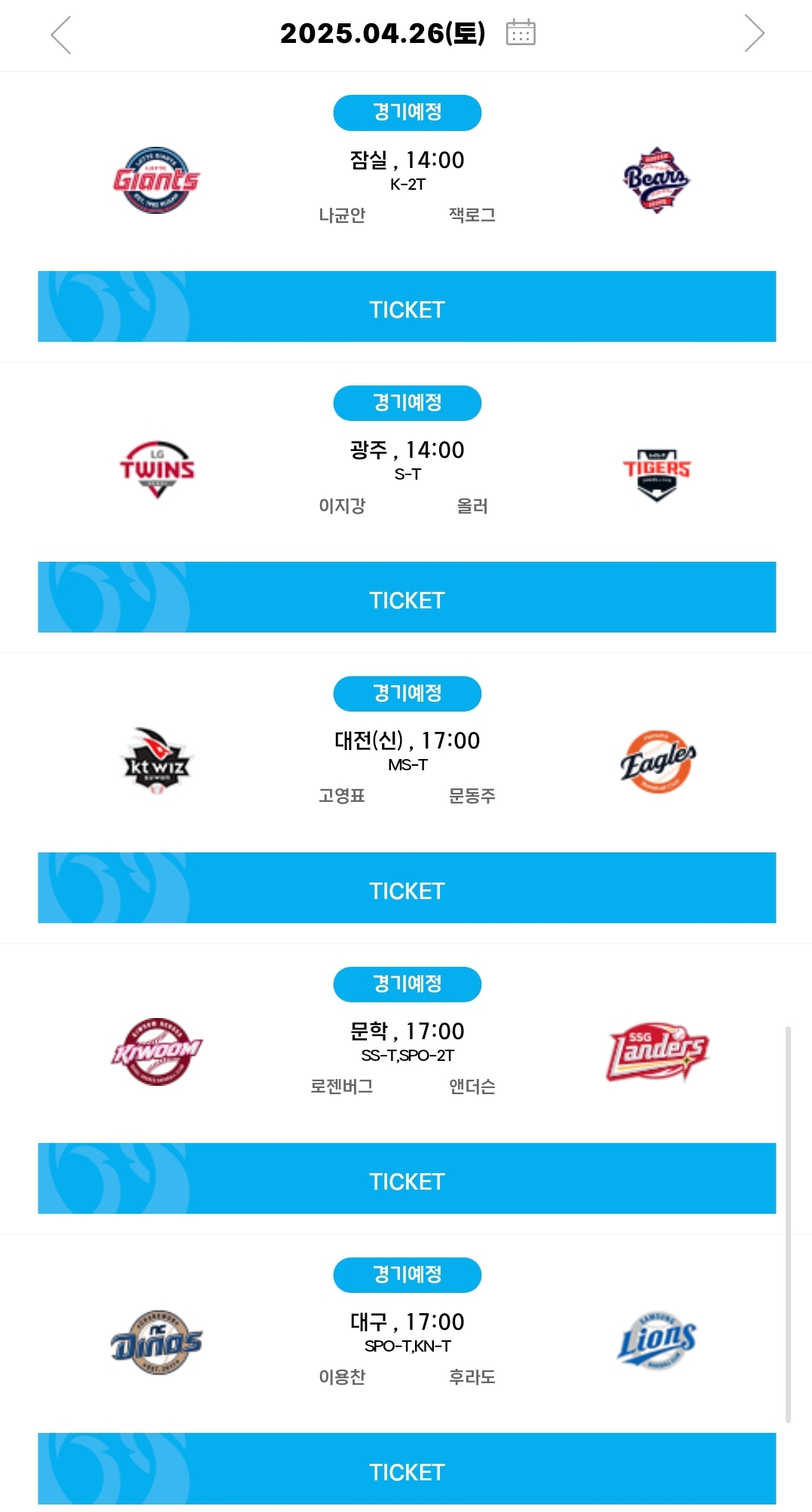Go to the next day's schedule
812x1512 pixels.
[x=754, y=34]
